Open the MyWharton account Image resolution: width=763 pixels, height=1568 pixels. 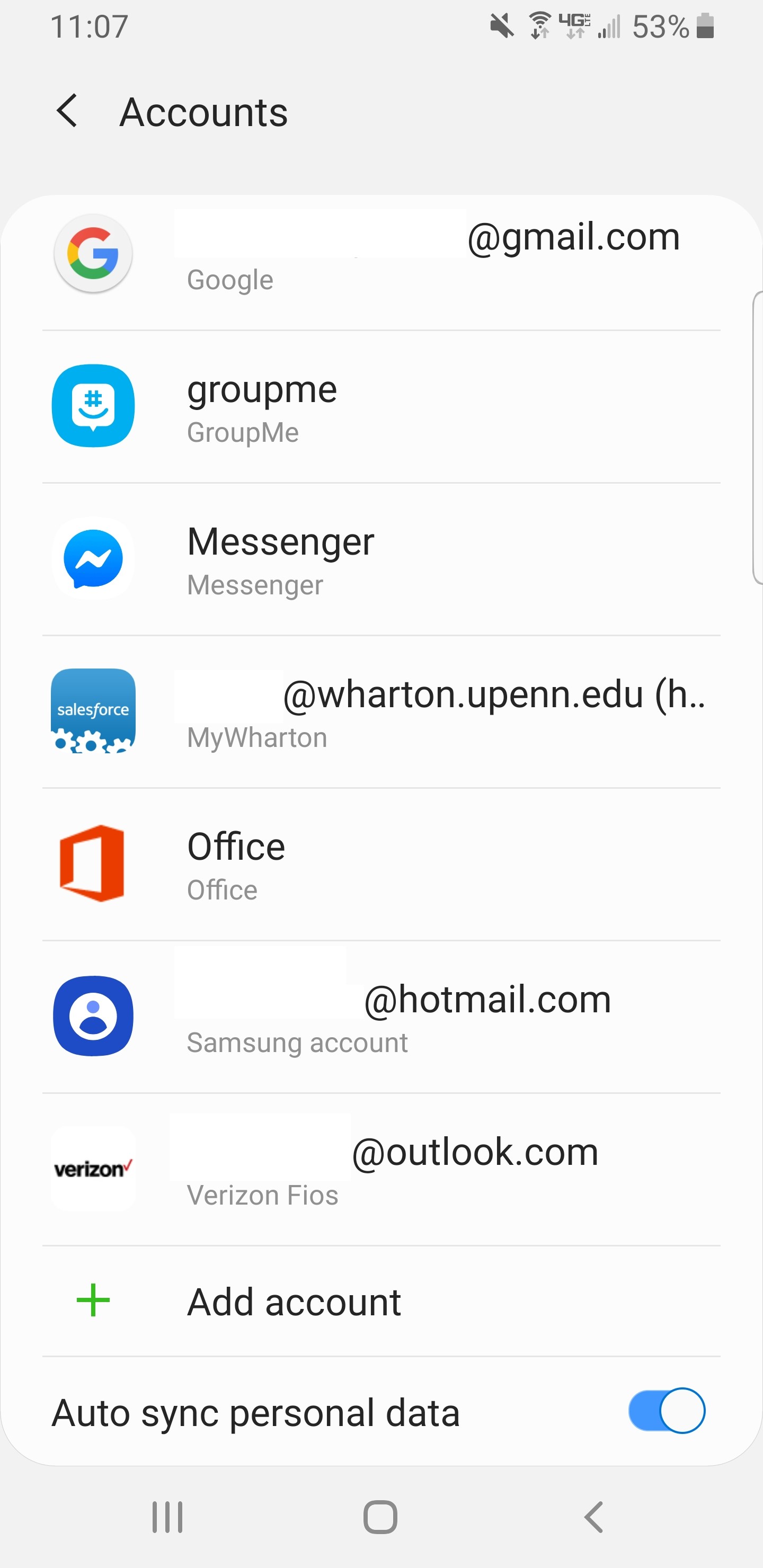(x=381, y=711)
